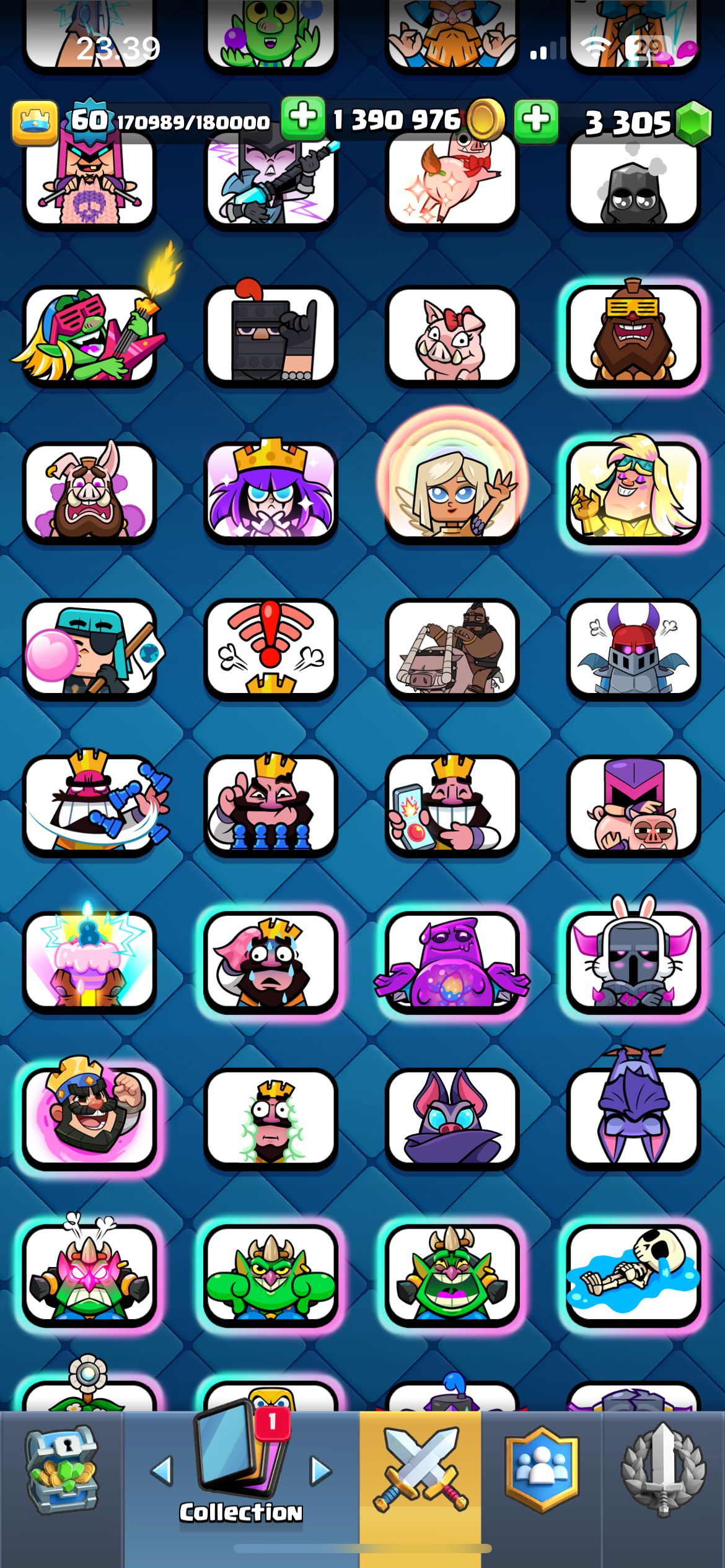Viewport: 725px width, 1568px height.
Task: Tap the right arrow beside Collection
Action: click(x=321, y=1471)
